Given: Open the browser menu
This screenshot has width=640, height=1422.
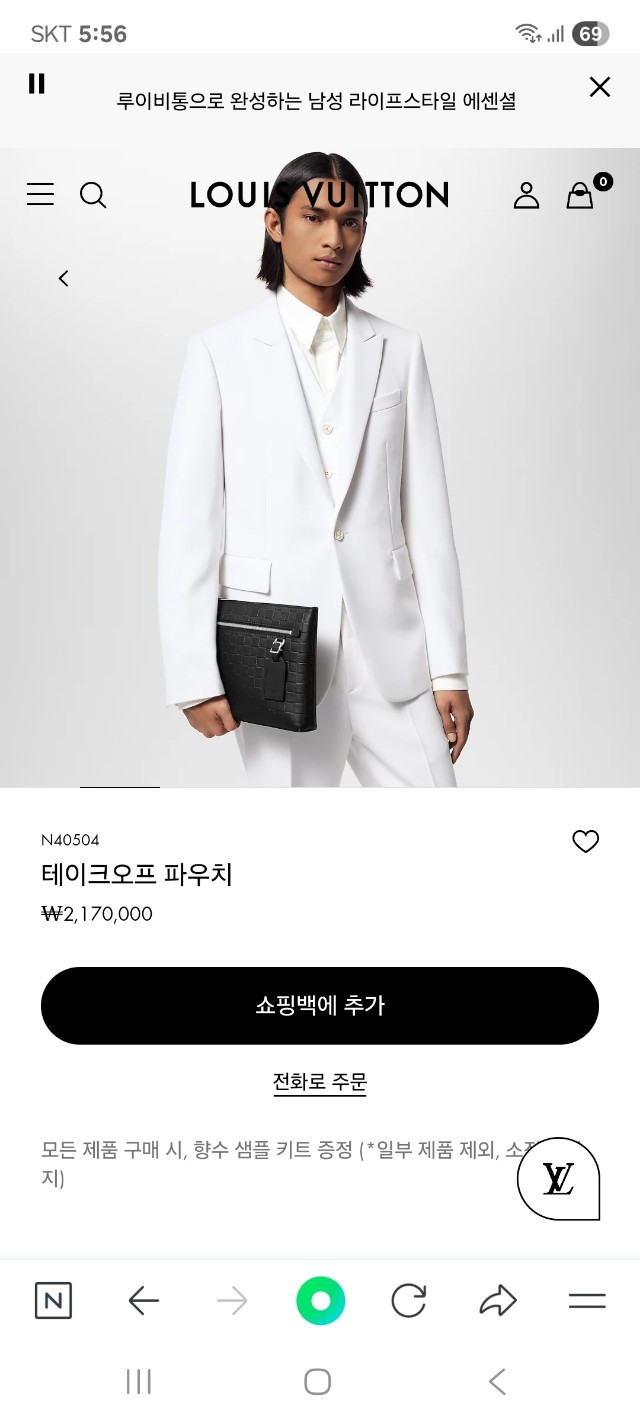Looking at the screenshot, I should (x=587, y=1300).
